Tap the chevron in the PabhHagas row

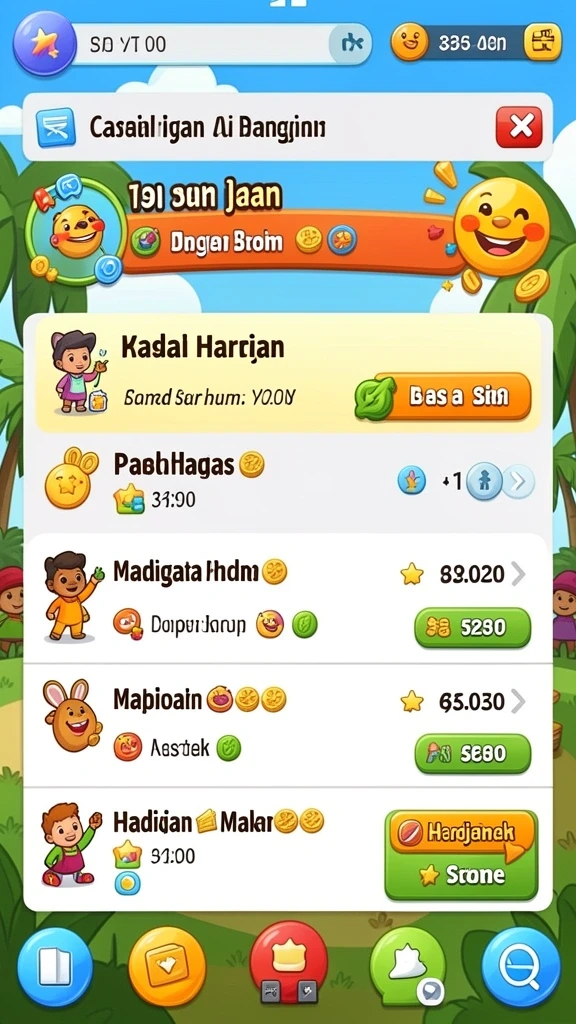(519, 482)
